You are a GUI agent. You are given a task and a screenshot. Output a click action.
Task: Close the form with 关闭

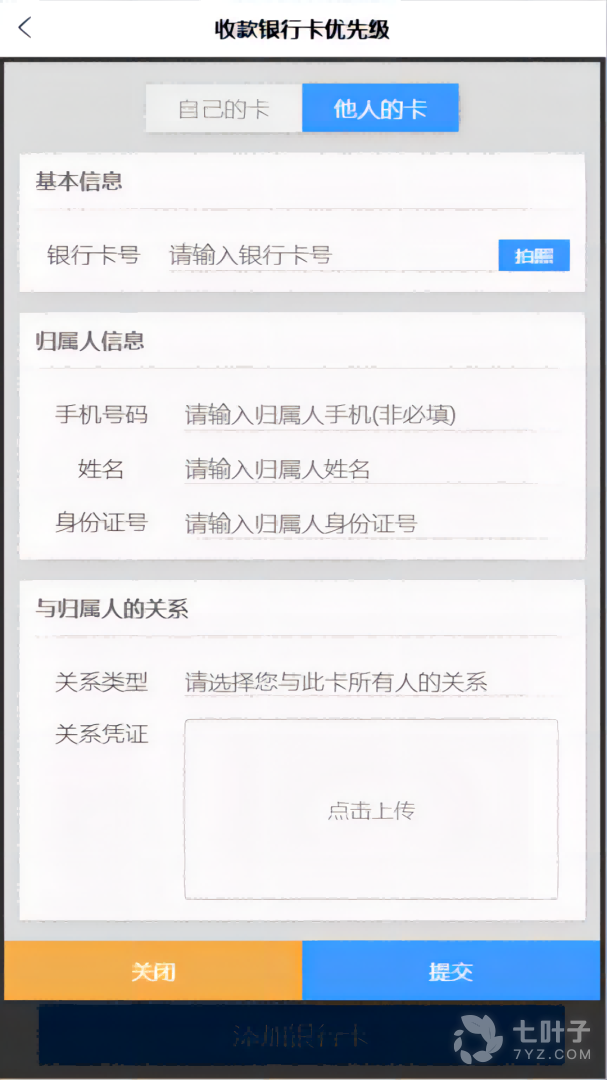click(153, 971)
